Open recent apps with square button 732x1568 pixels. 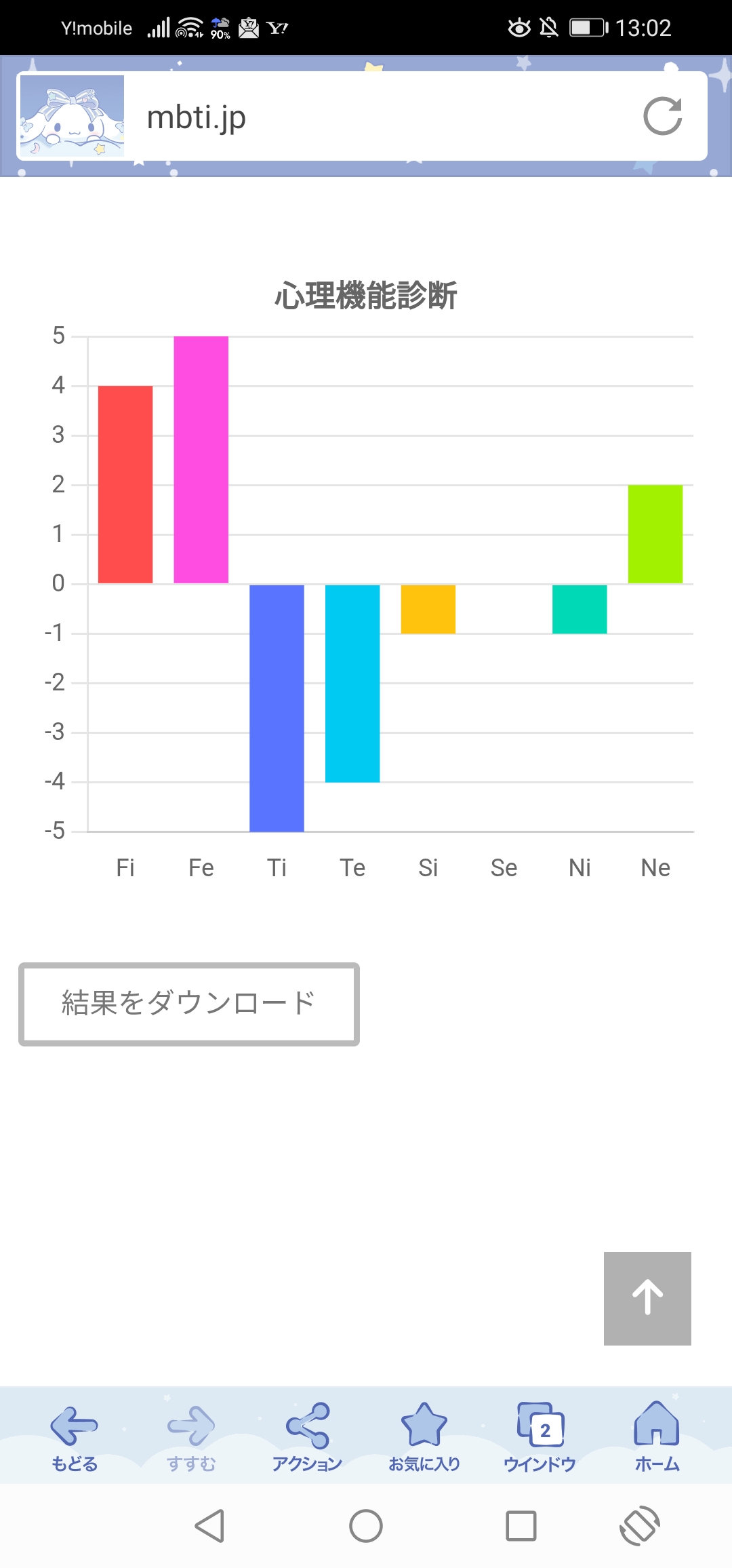coord(521,1526)
